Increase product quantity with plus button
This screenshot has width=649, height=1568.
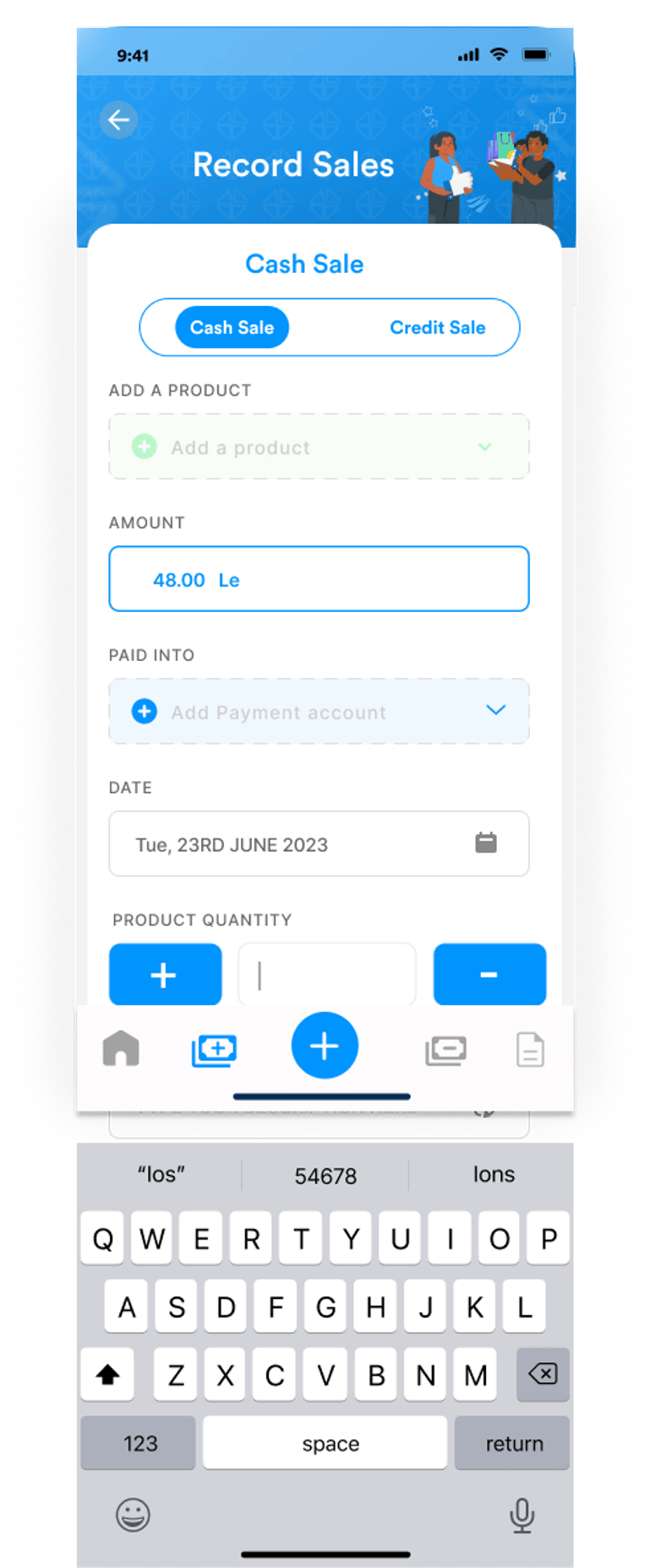click(x=166, y=975)
